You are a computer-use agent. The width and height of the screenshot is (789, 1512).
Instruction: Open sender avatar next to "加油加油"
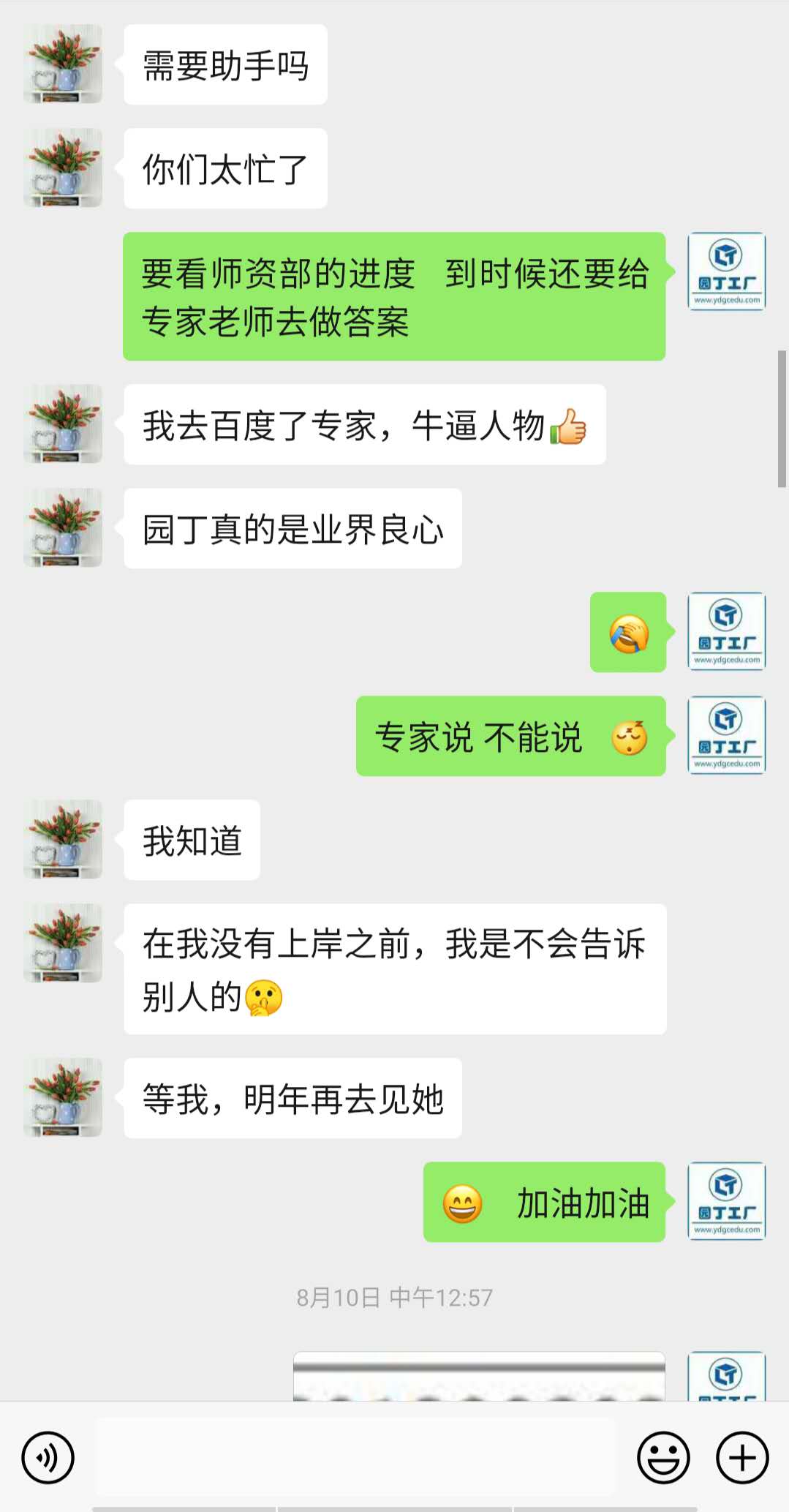[x=726, y=1201]
